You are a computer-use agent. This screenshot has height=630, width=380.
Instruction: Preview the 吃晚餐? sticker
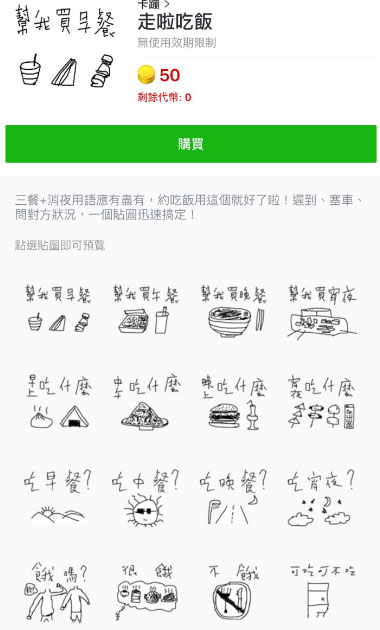(233, 497)
